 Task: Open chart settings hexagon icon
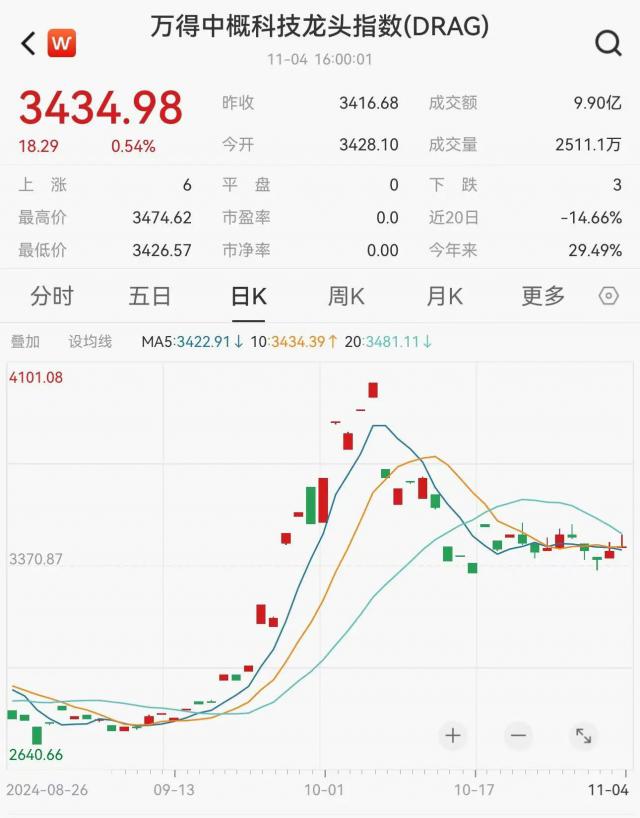coord(608,296)
